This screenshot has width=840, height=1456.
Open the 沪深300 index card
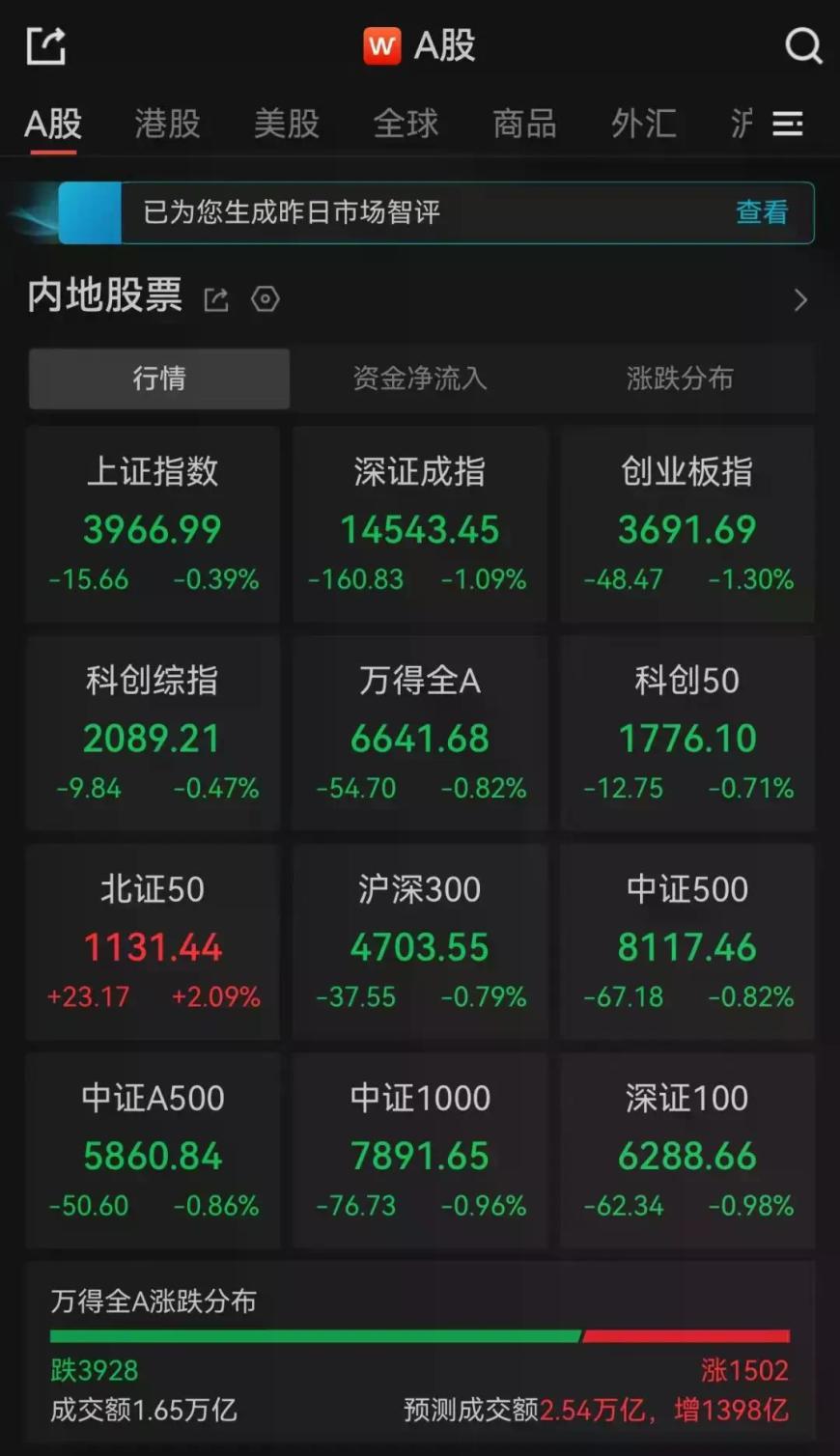420,942
